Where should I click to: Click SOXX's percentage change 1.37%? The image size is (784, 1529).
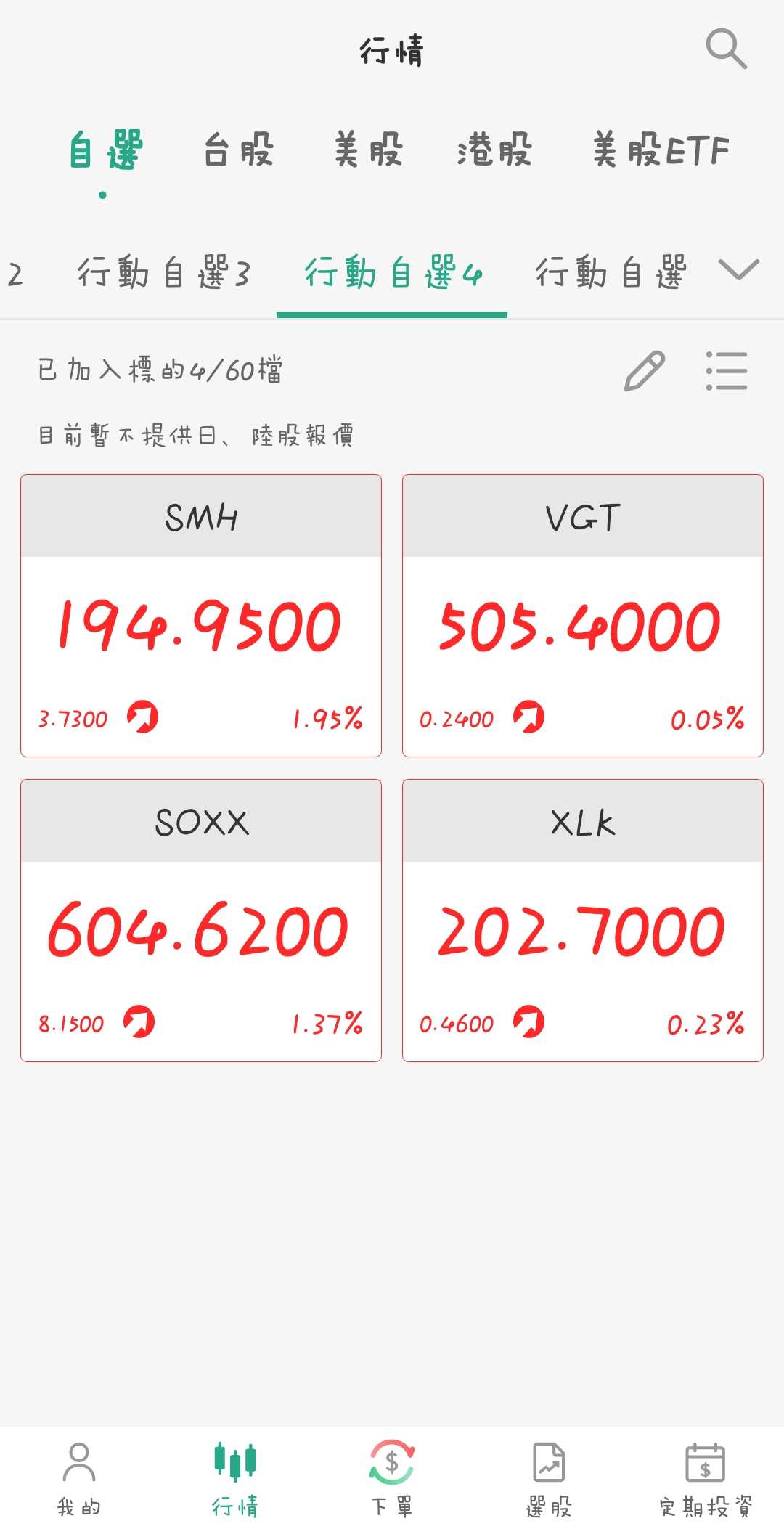[x=327, y=1024]
